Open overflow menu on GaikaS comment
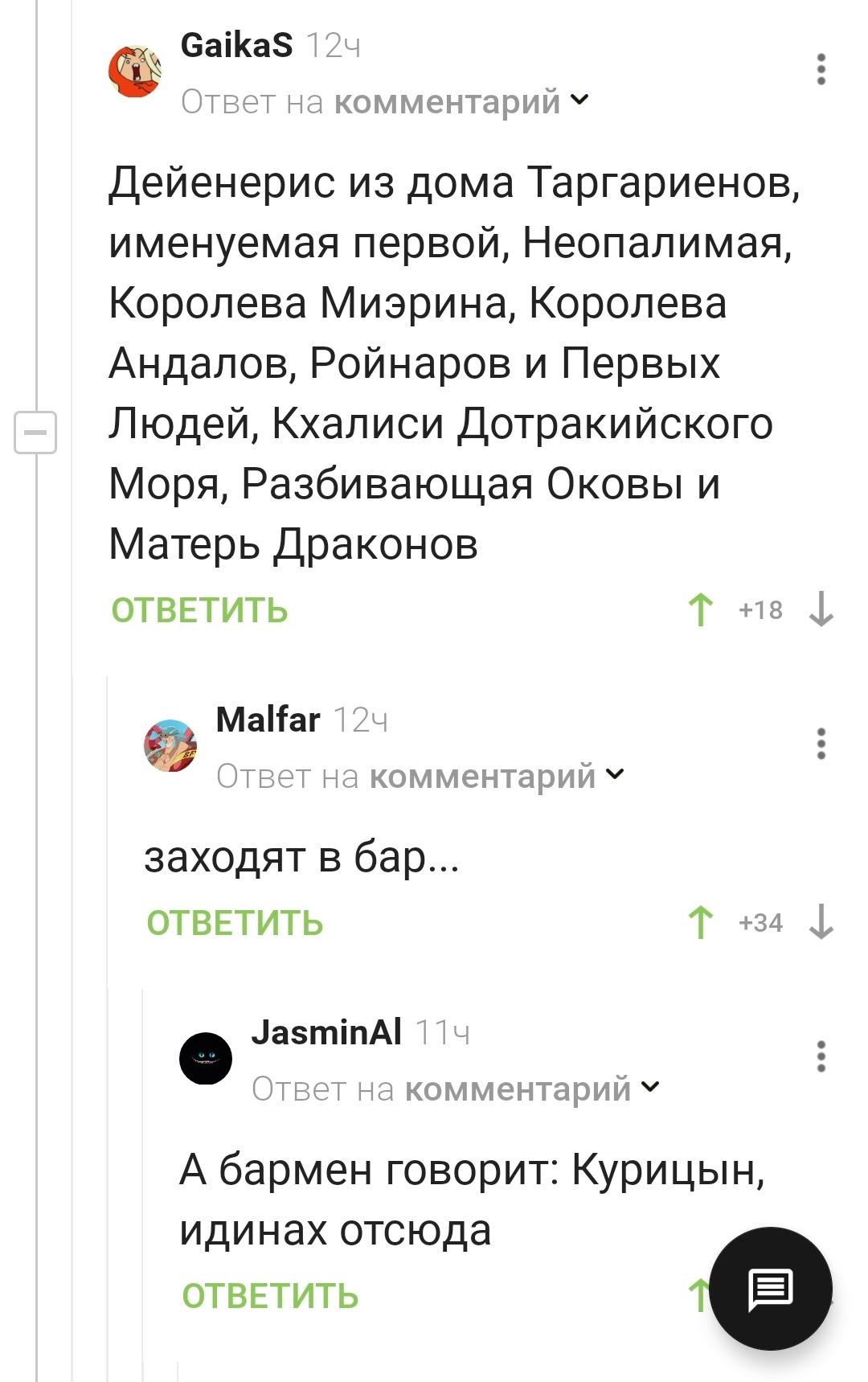Image resolution: width=868 pixels, height=1382 pixels. [821, 70]
